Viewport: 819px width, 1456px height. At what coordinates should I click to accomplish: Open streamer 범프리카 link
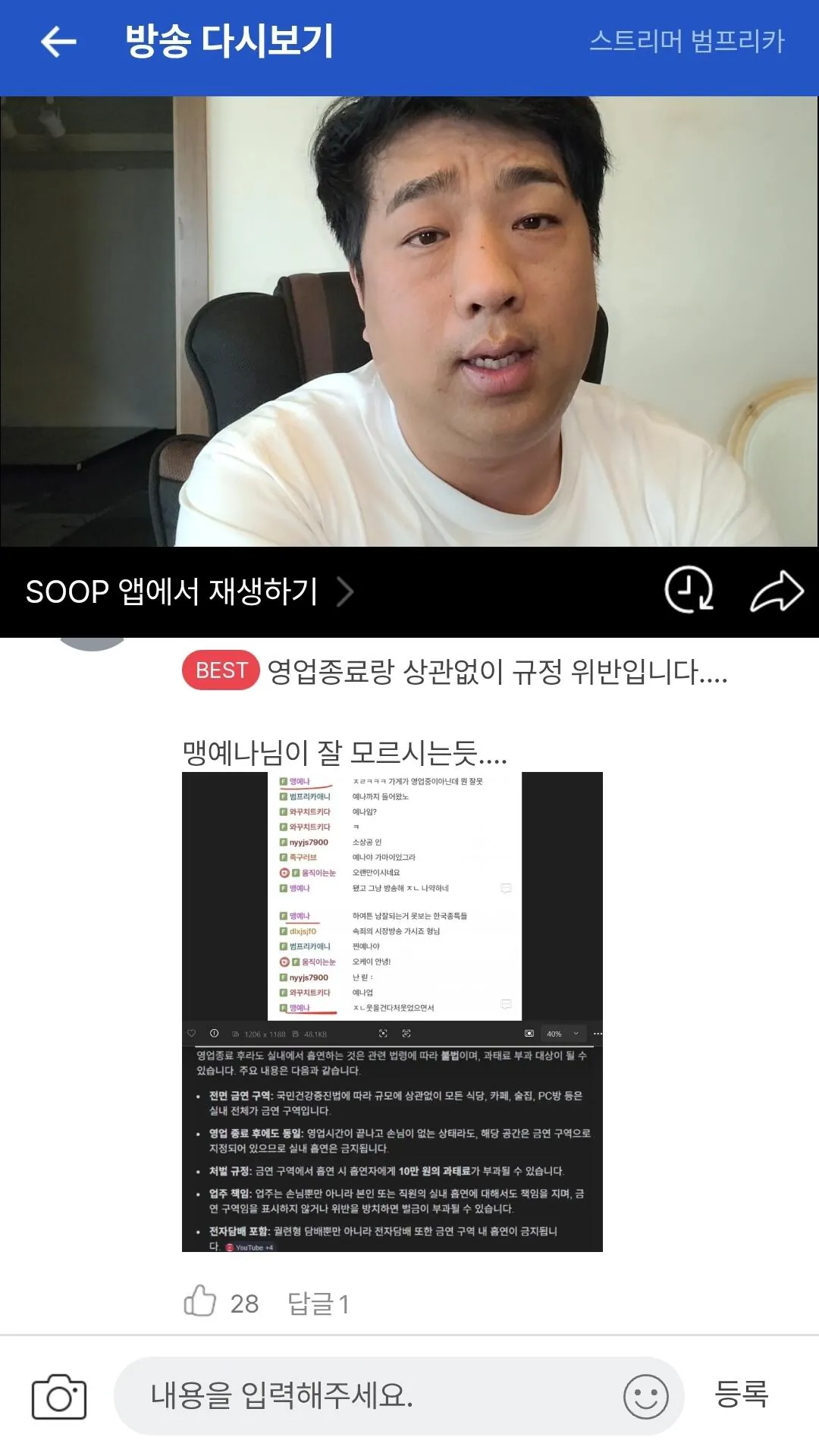pyautogui.click(x=686, y=41)
